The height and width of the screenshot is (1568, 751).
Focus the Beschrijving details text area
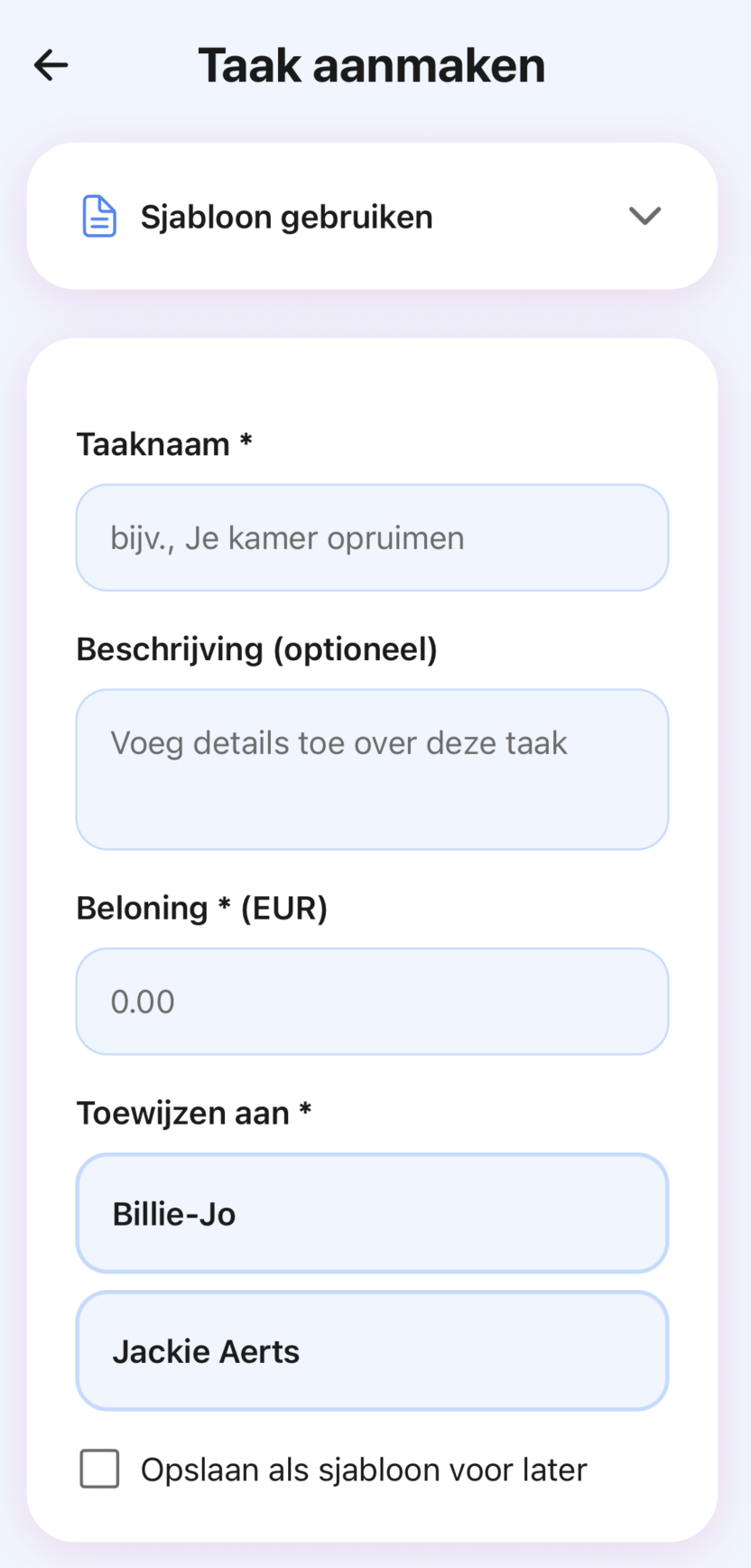coord(372,769)
